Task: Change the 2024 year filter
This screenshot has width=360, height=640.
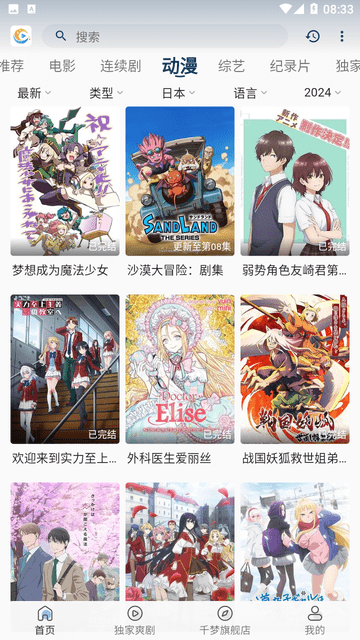Action: [x=322, y=93]
